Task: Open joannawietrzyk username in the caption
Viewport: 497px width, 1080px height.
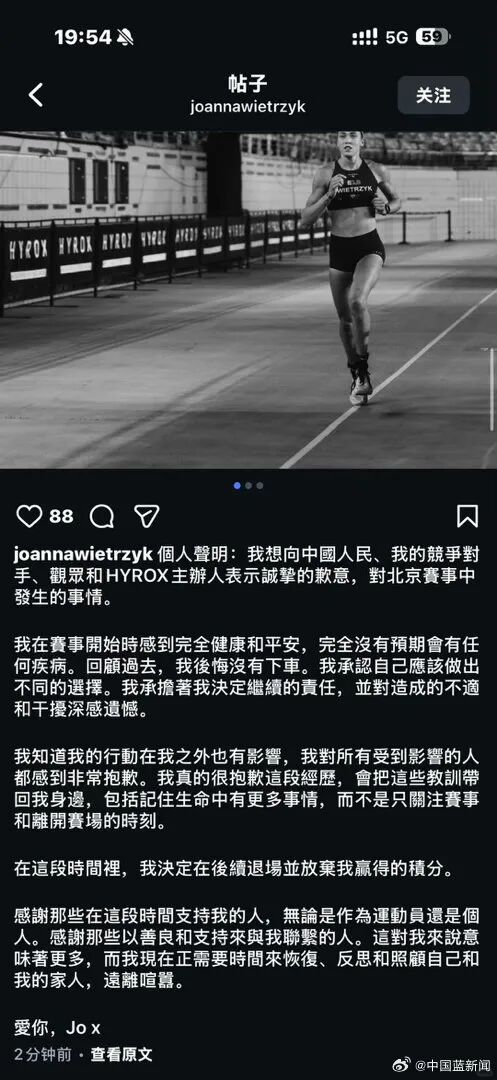Action: point(83,556)
